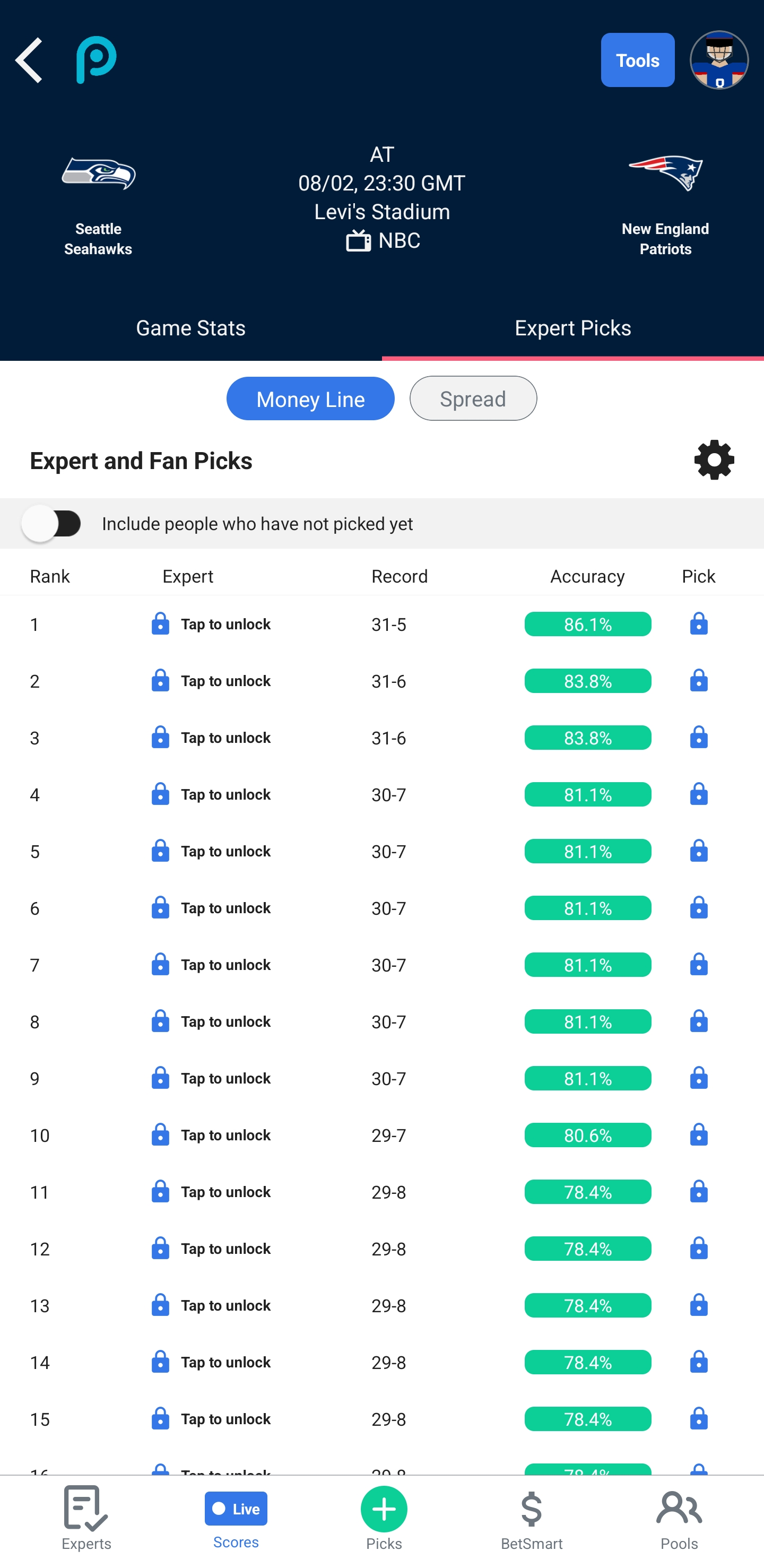The height and width of the screenshot is (1568, 764).
Task: Unlock the rank 4 expert row
Action: (210, 794)
